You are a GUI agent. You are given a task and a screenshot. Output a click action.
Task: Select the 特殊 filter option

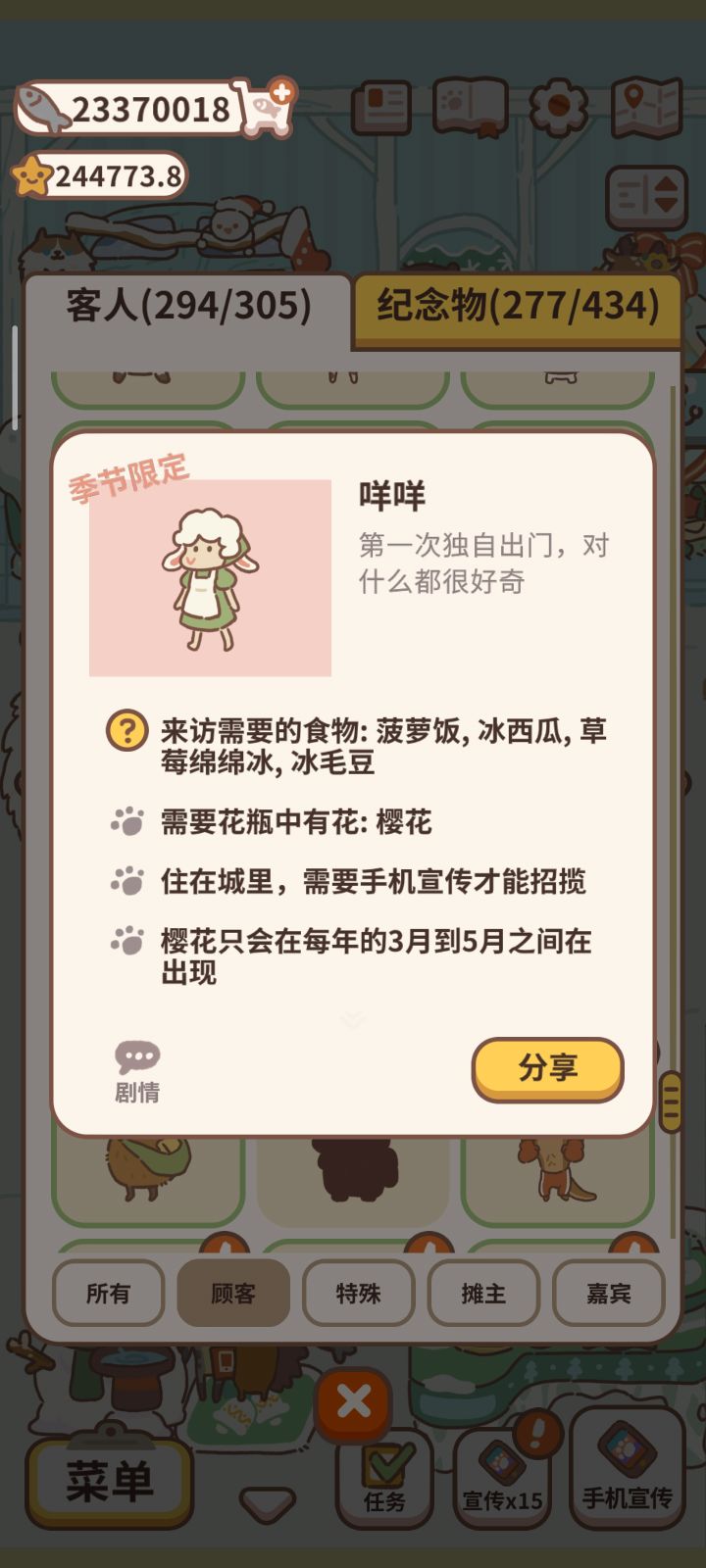tap(359, 1294)
